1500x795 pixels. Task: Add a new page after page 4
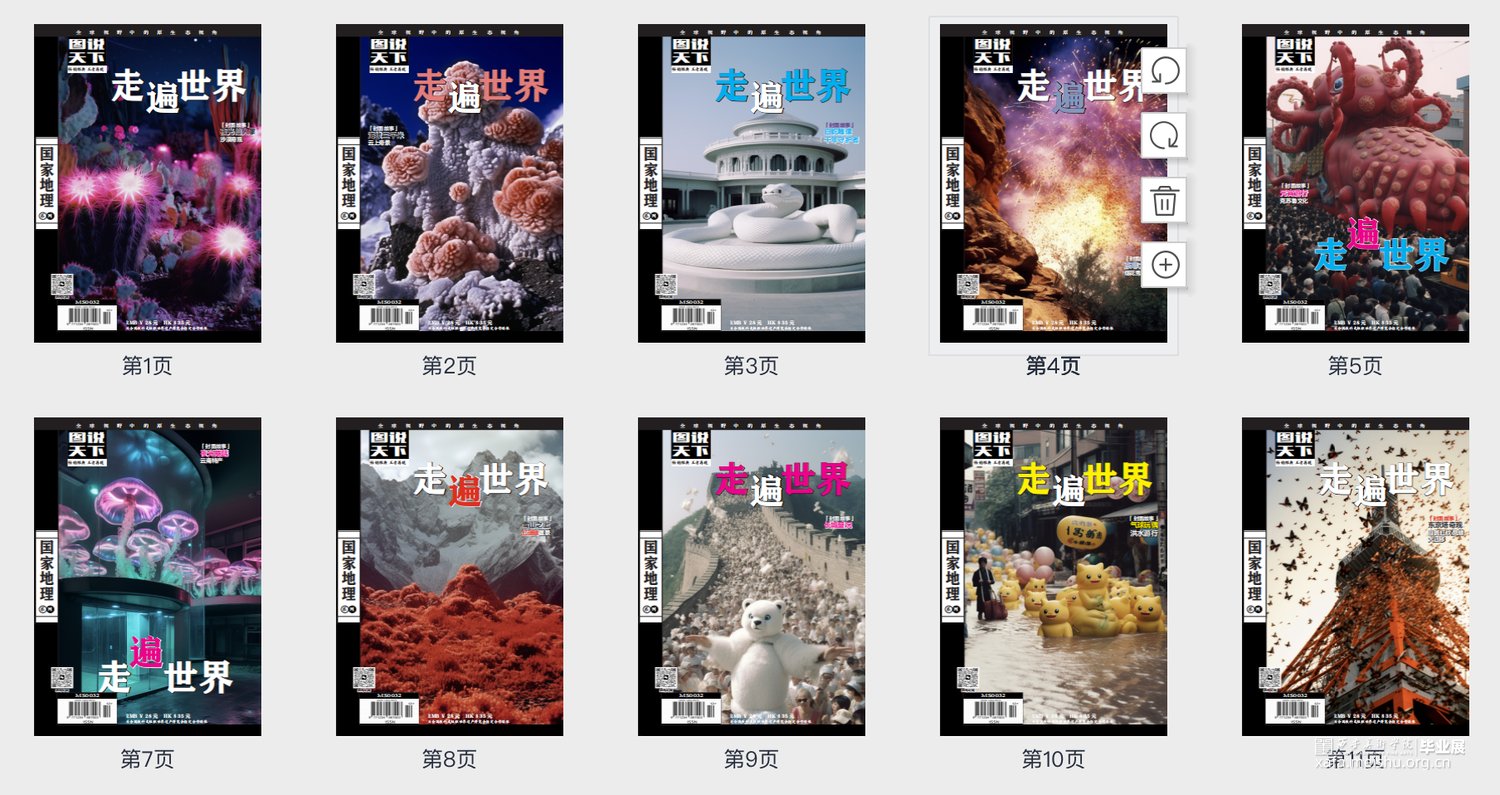click(1165, 265)
